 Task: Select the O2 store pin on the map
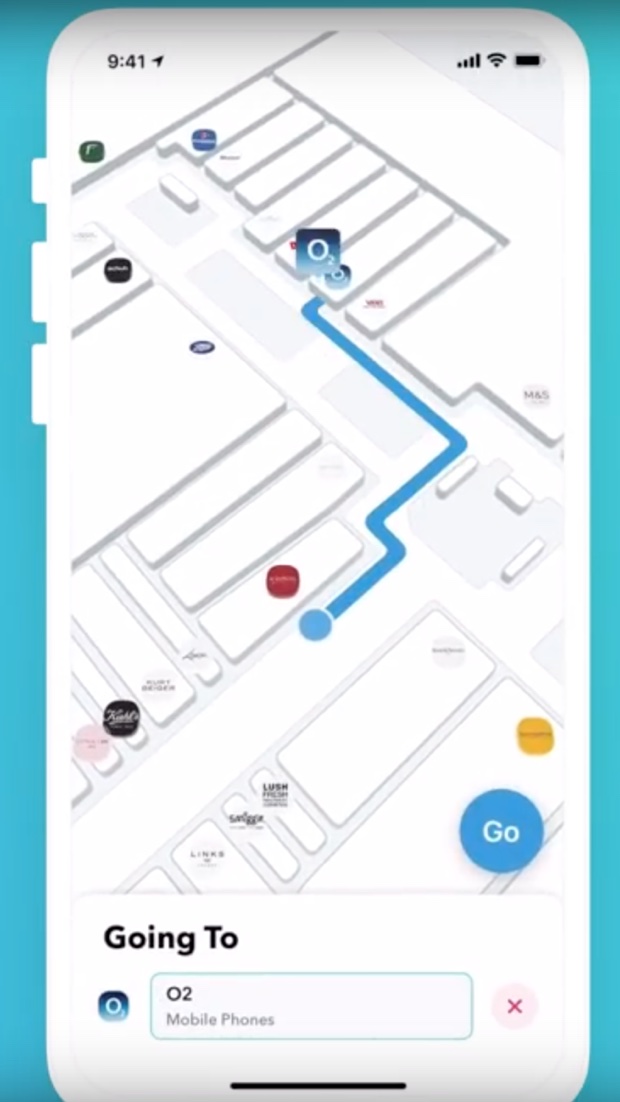pos(318,250)
